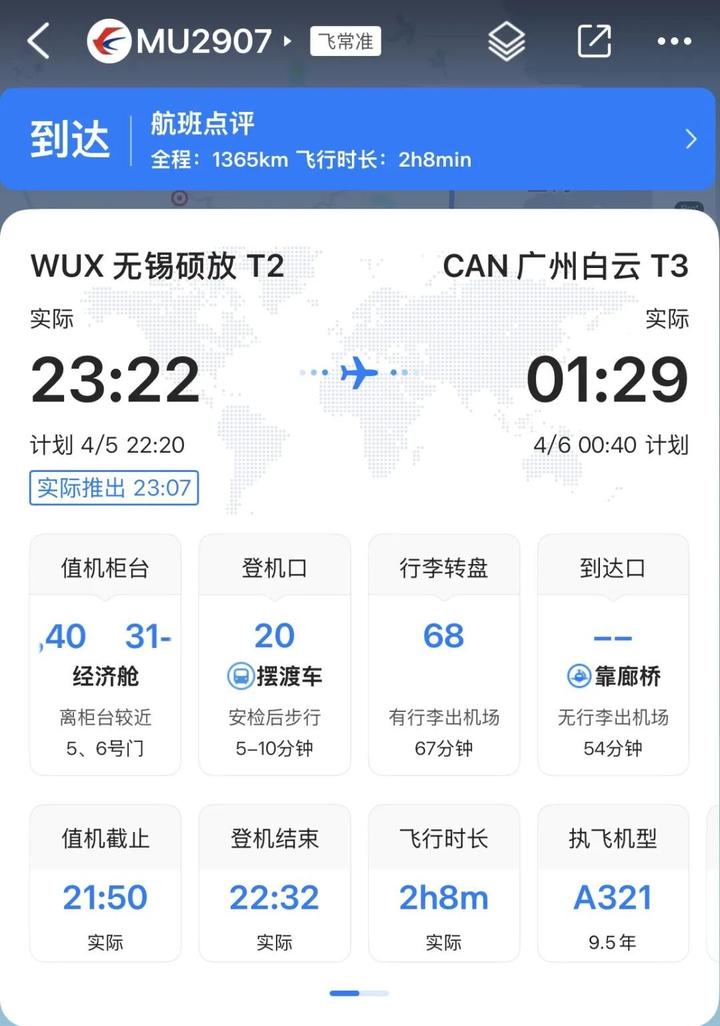Open the 值机柜台 check-in counter card
This screenshot has height=1026, width=720.
[105, 654]
